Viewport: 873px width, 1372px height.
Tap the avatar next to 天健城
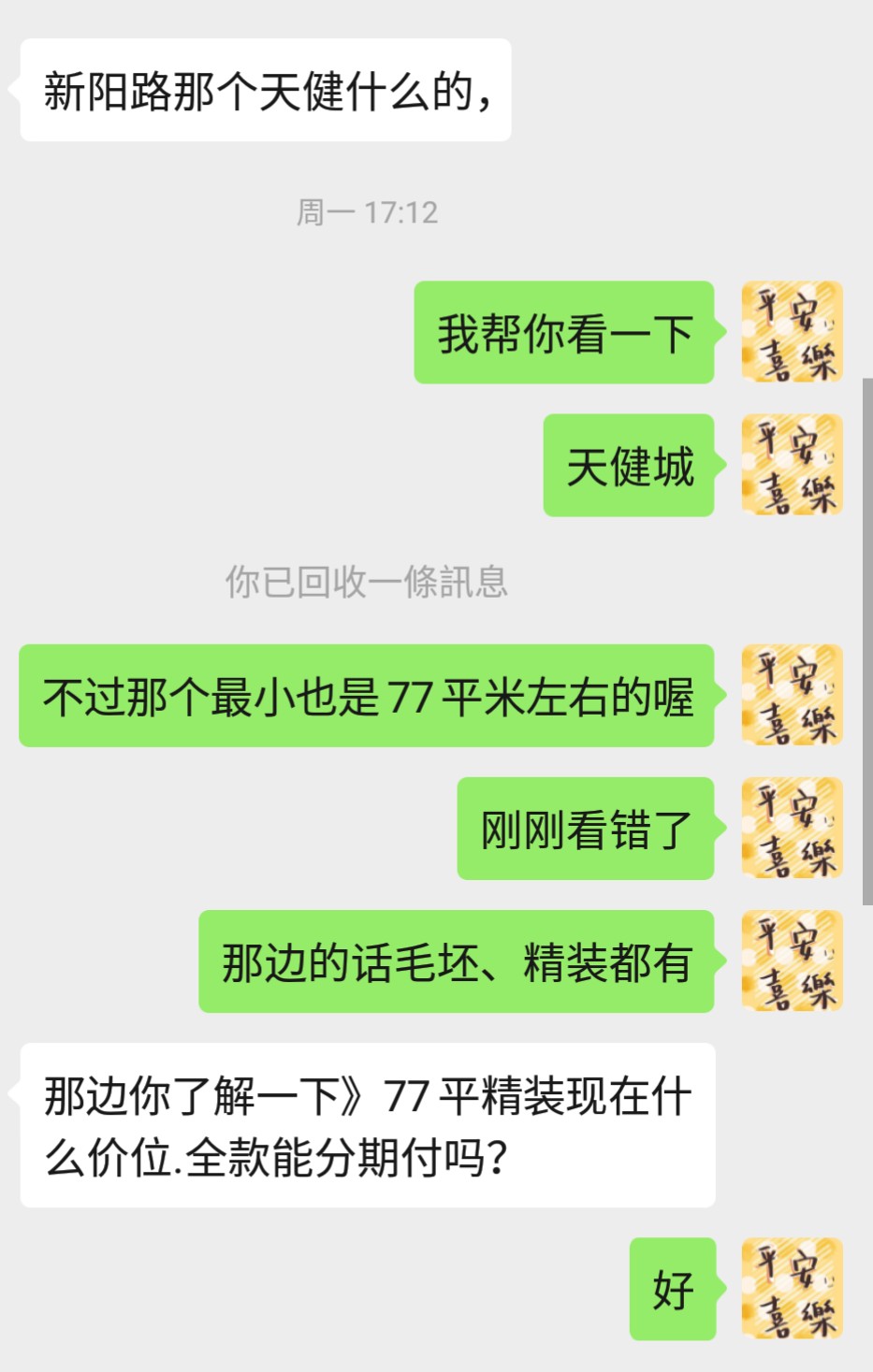(x=792, y=465)
